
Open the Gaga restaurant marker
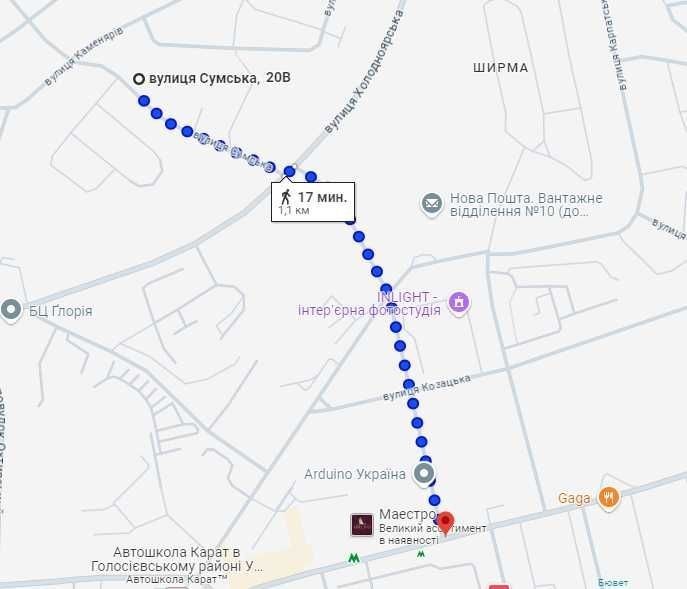608,497
